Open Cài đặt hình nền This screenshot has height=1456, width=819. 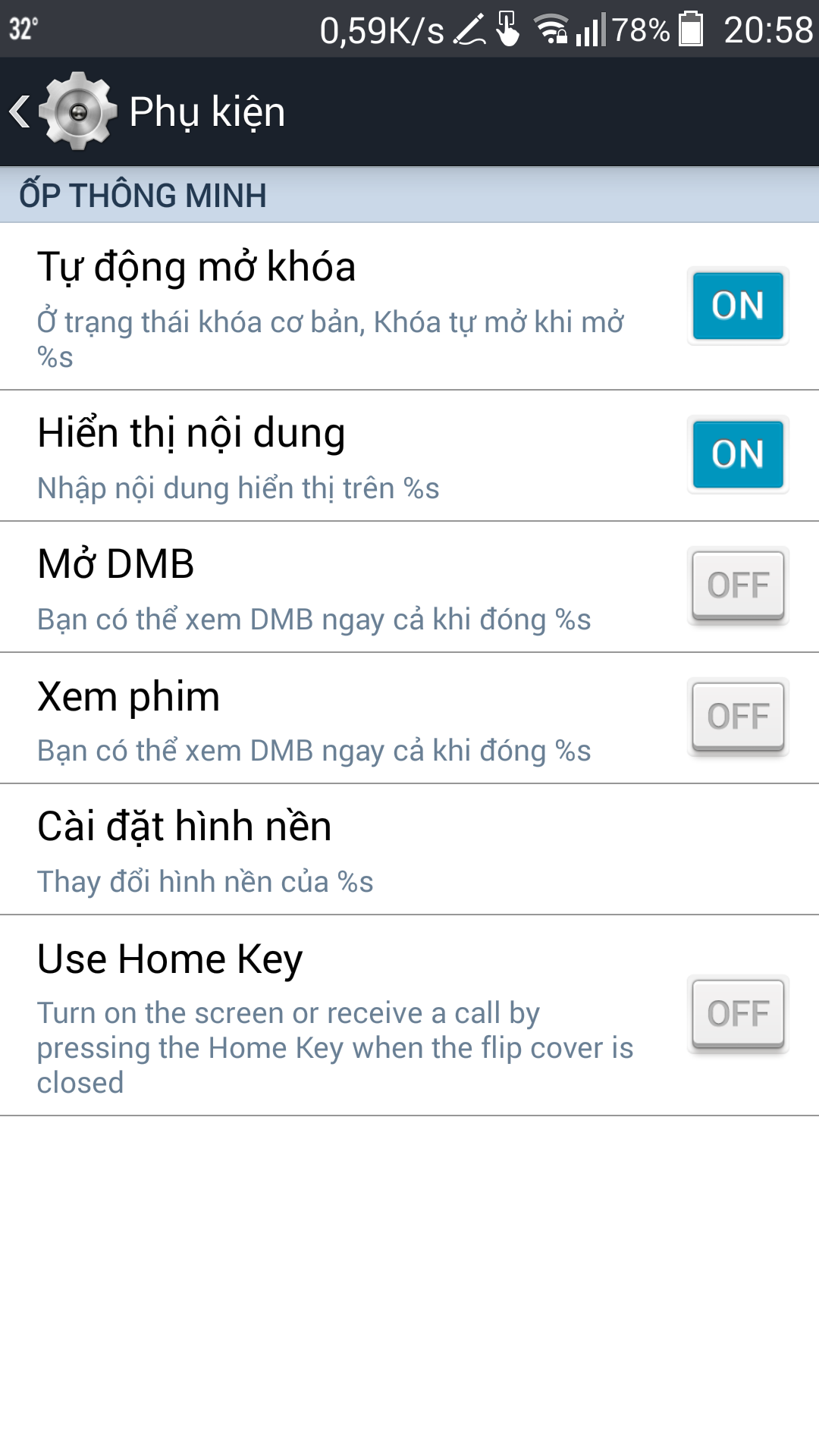point(409,849)
